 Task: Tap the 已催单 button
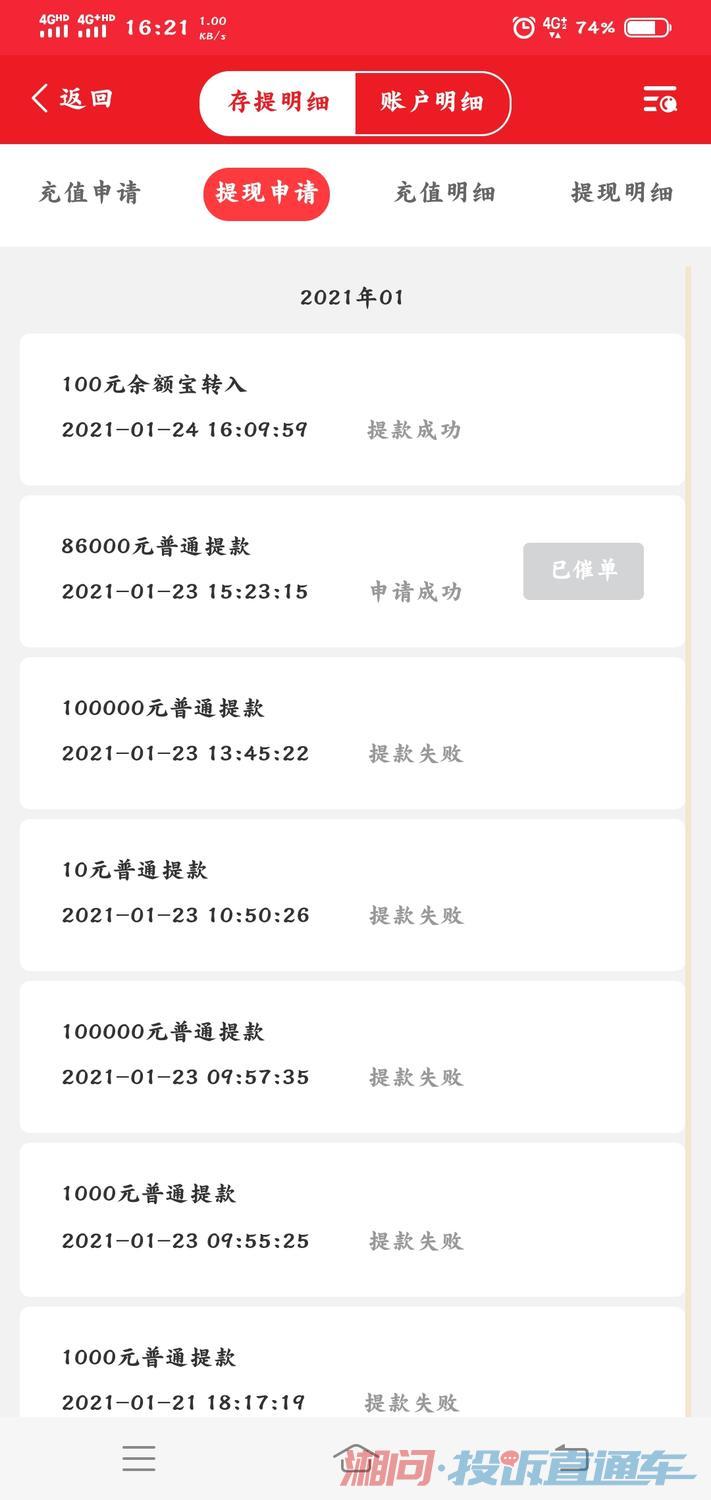click(583, 571)
